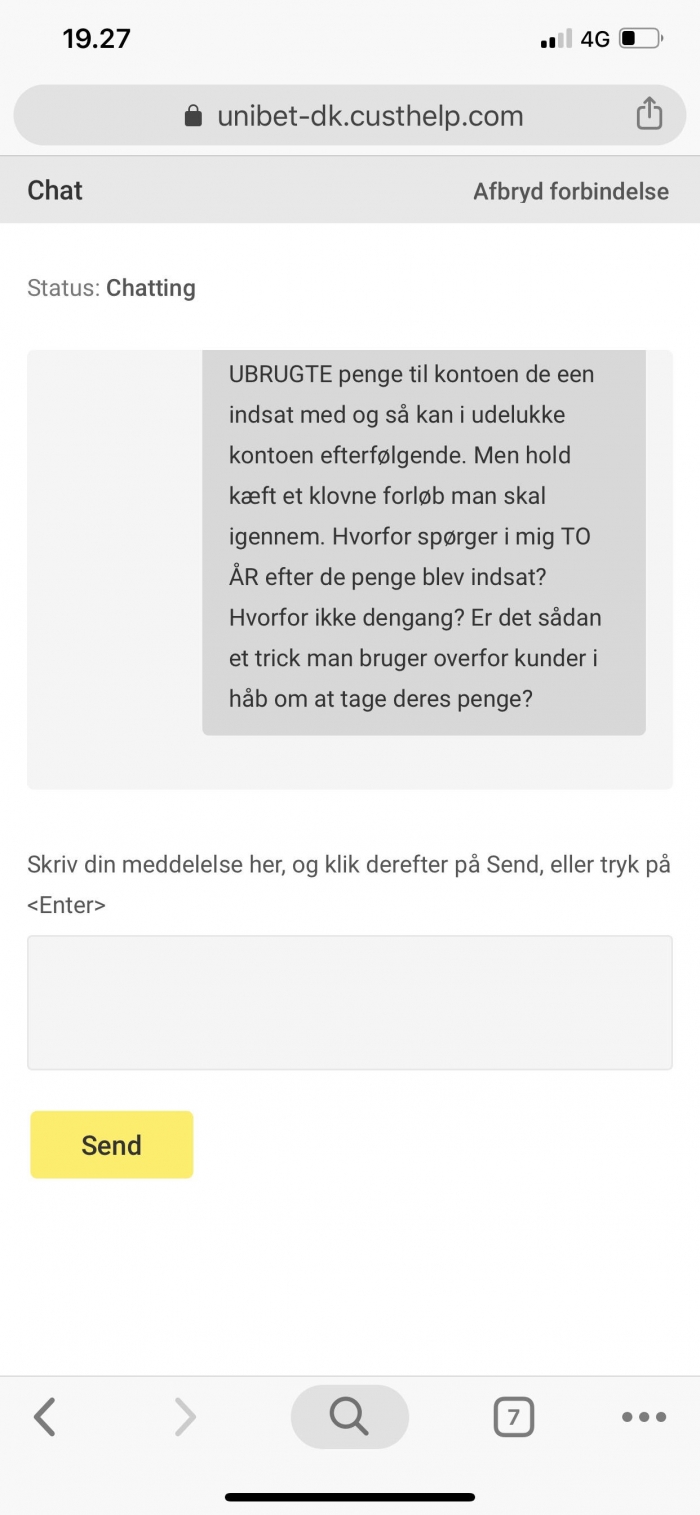
Task: Tap the unibet-dk.custhelp.com address bar
Action: (350, 115)
